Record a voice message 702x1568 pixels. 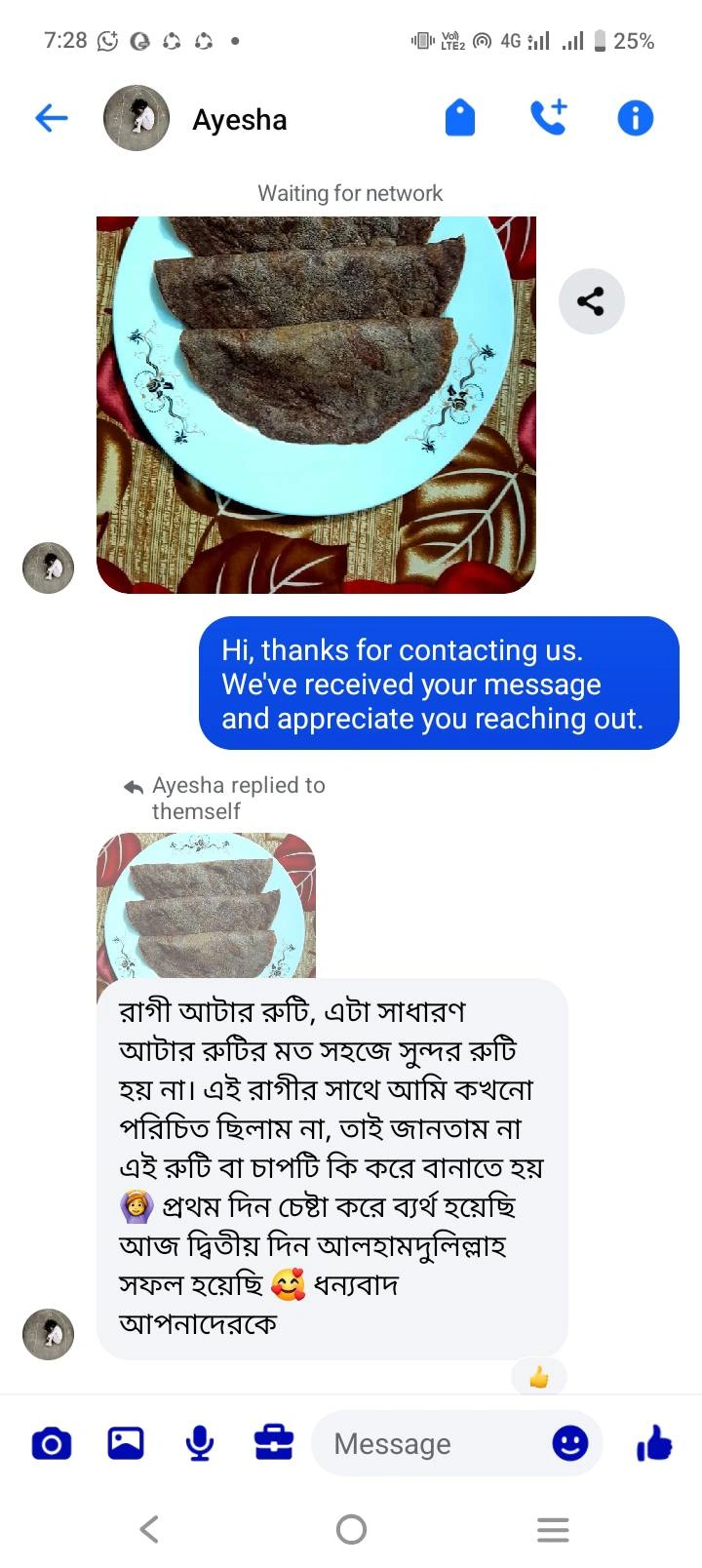(200, 1443)
